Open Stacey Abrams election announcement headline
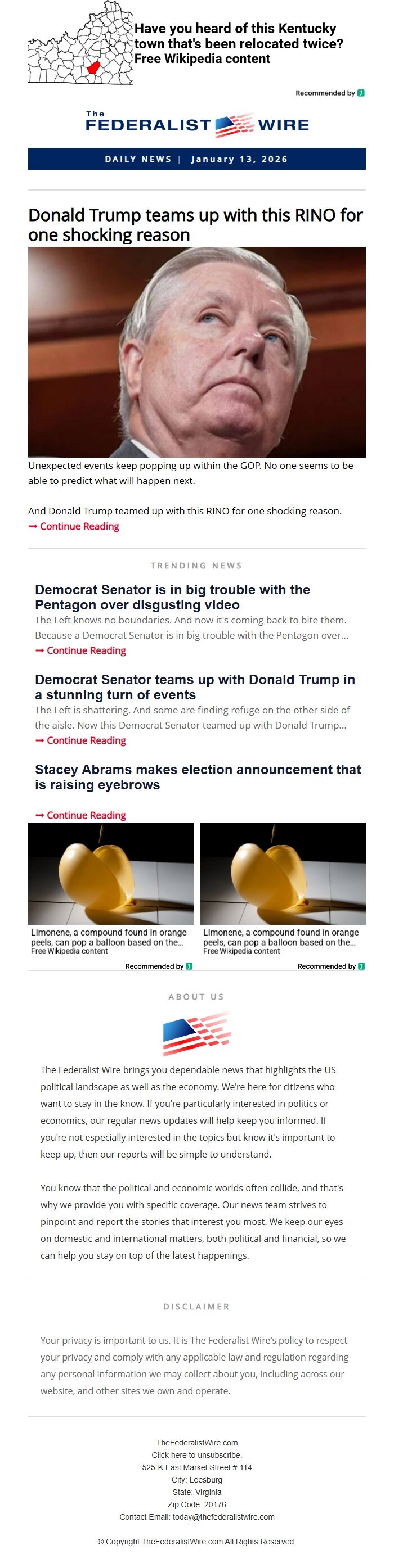 198,778
